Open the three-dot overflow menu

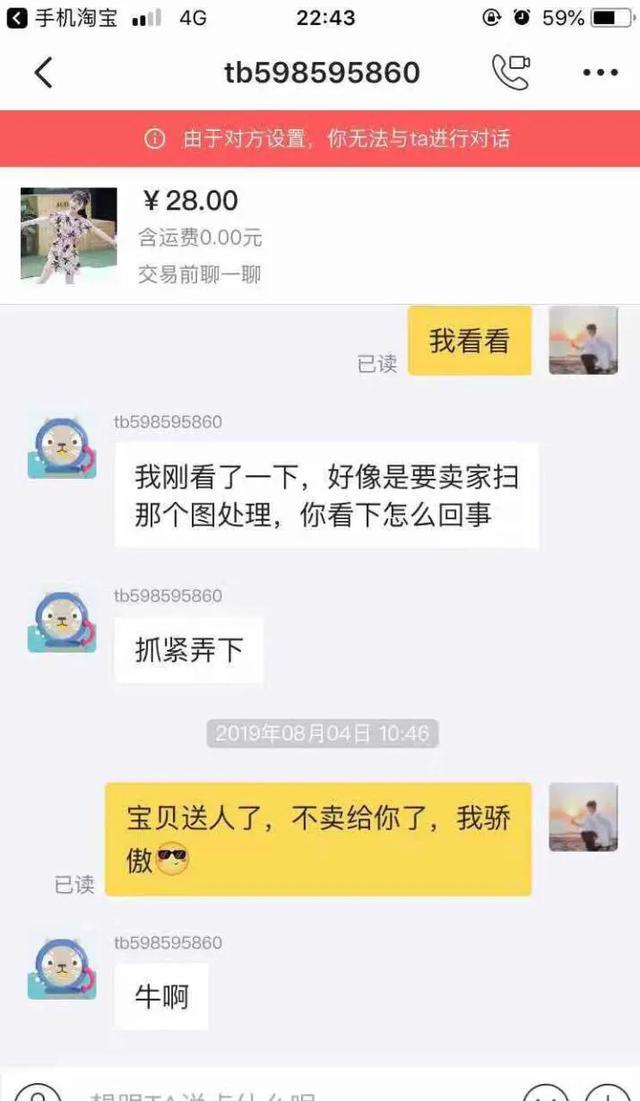point(600,72)
